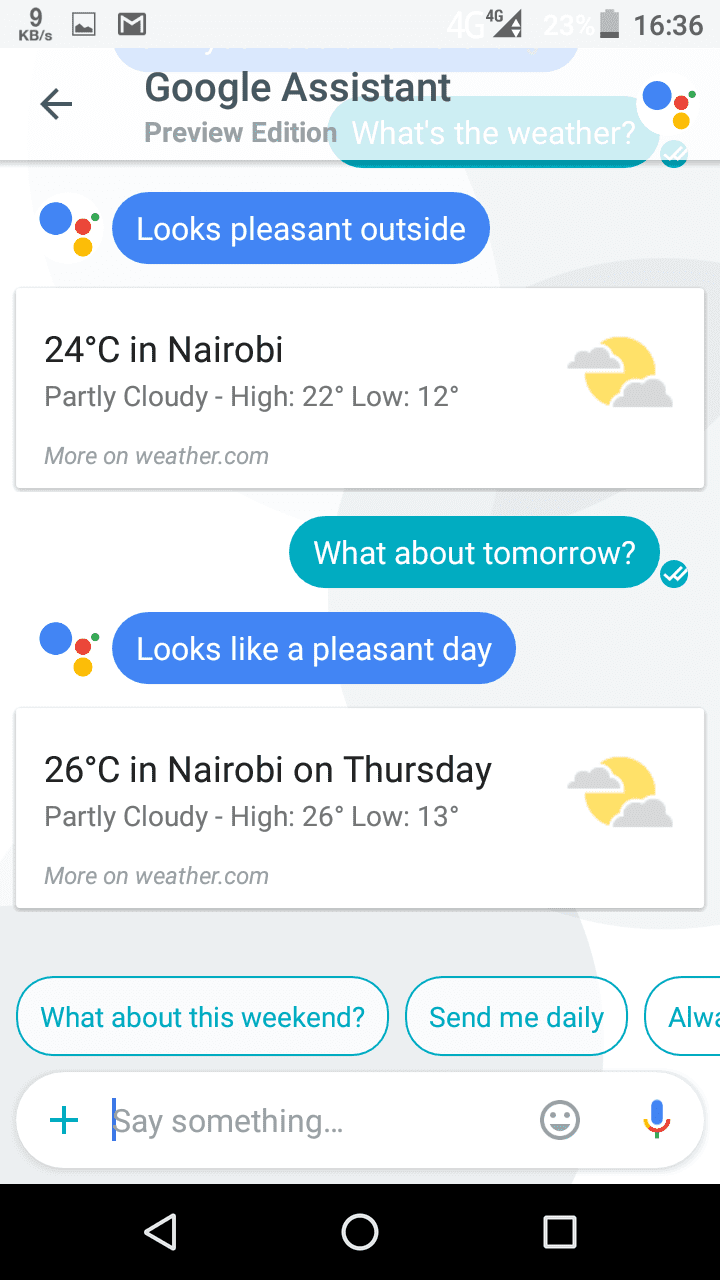The height and width of the screenshot is (1280, 720).
Task: Go to the home screen
Action: point(360,1232)
